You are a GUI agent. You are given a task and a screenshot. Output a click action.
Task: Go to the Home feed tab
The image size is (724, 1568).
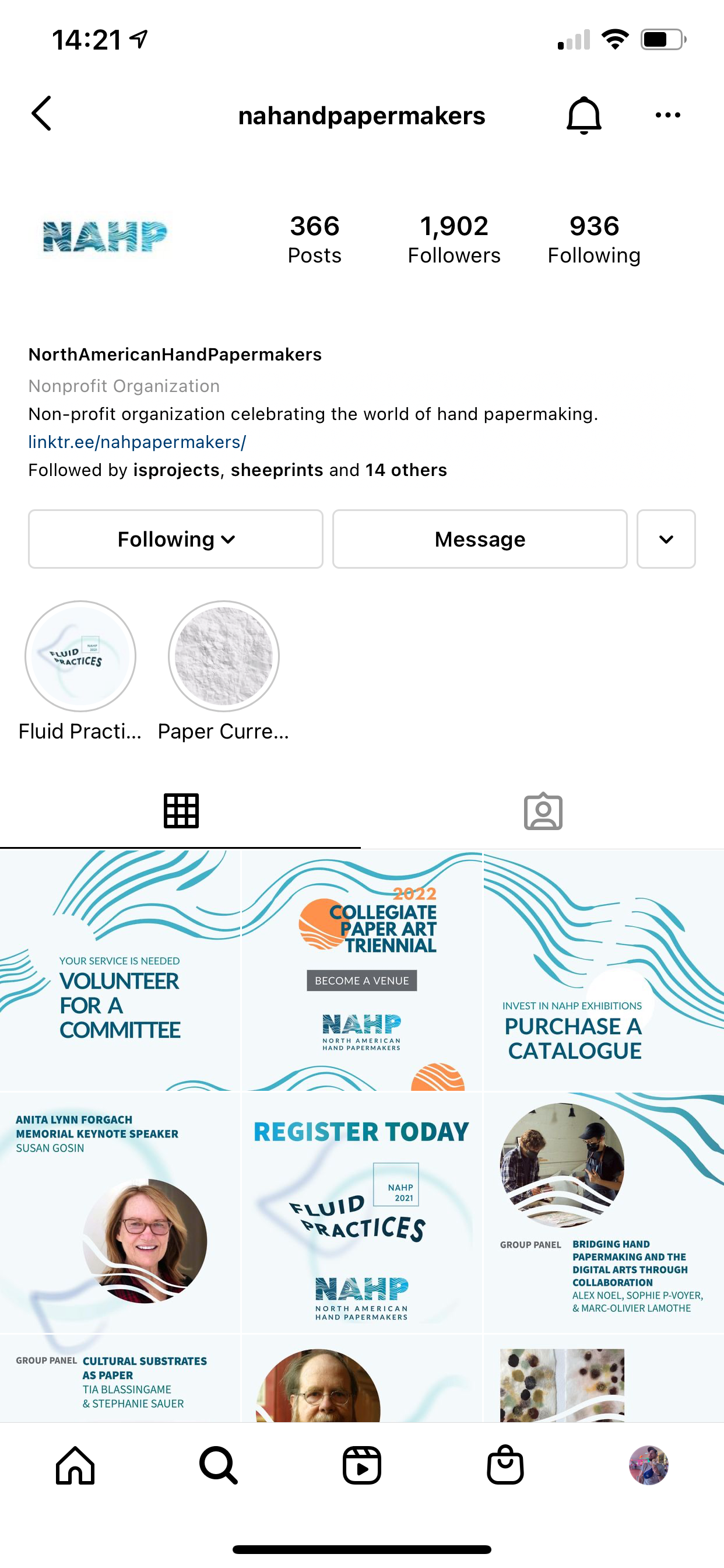pos(75,1465)
